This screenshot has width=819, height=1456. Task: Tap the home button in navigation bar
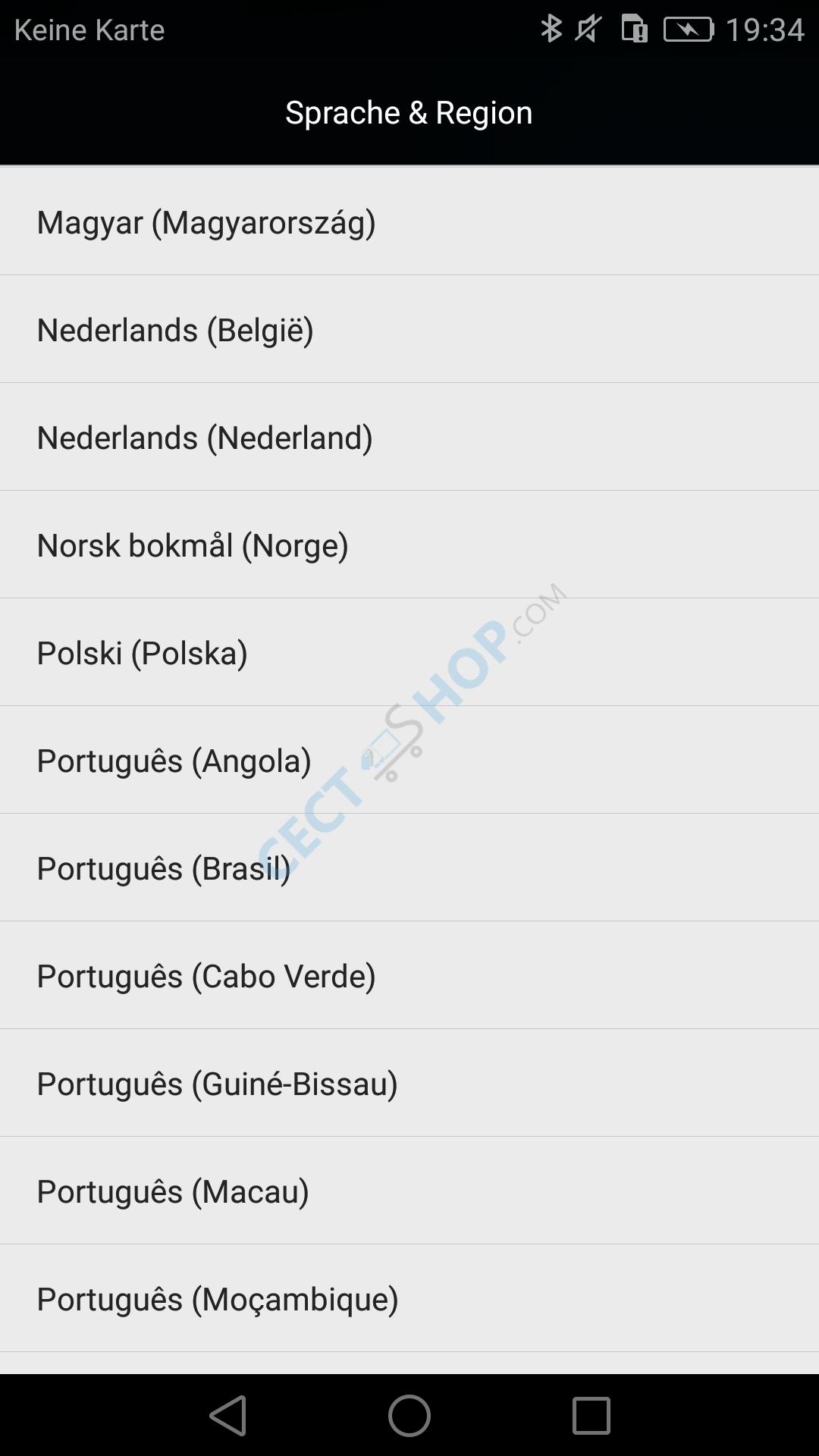pyautogui.click(x=409, y=1415)
